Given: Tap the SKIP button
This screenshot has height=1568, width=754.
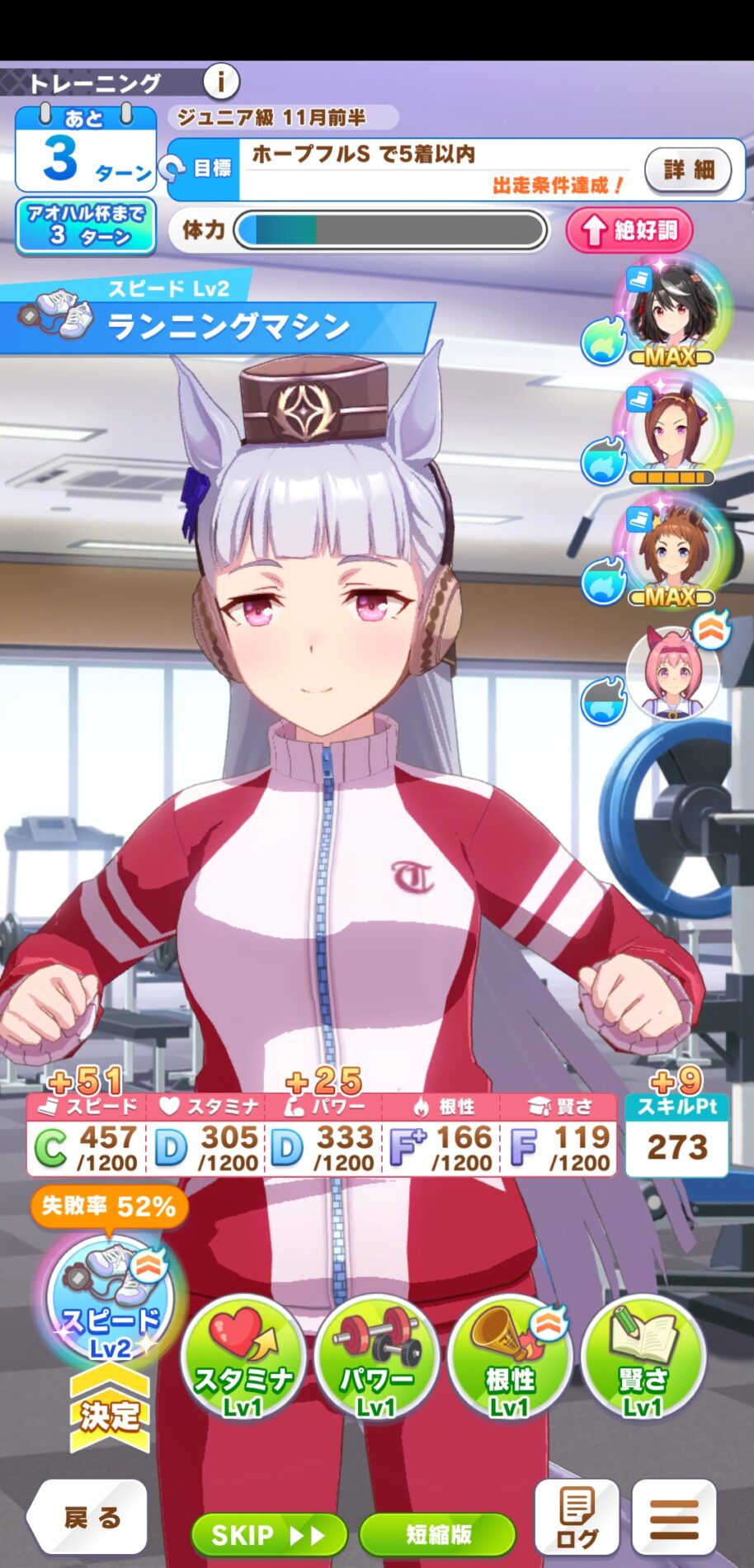Looking at the screenshot, I should pyautogui.click(x=268, y=1535).
